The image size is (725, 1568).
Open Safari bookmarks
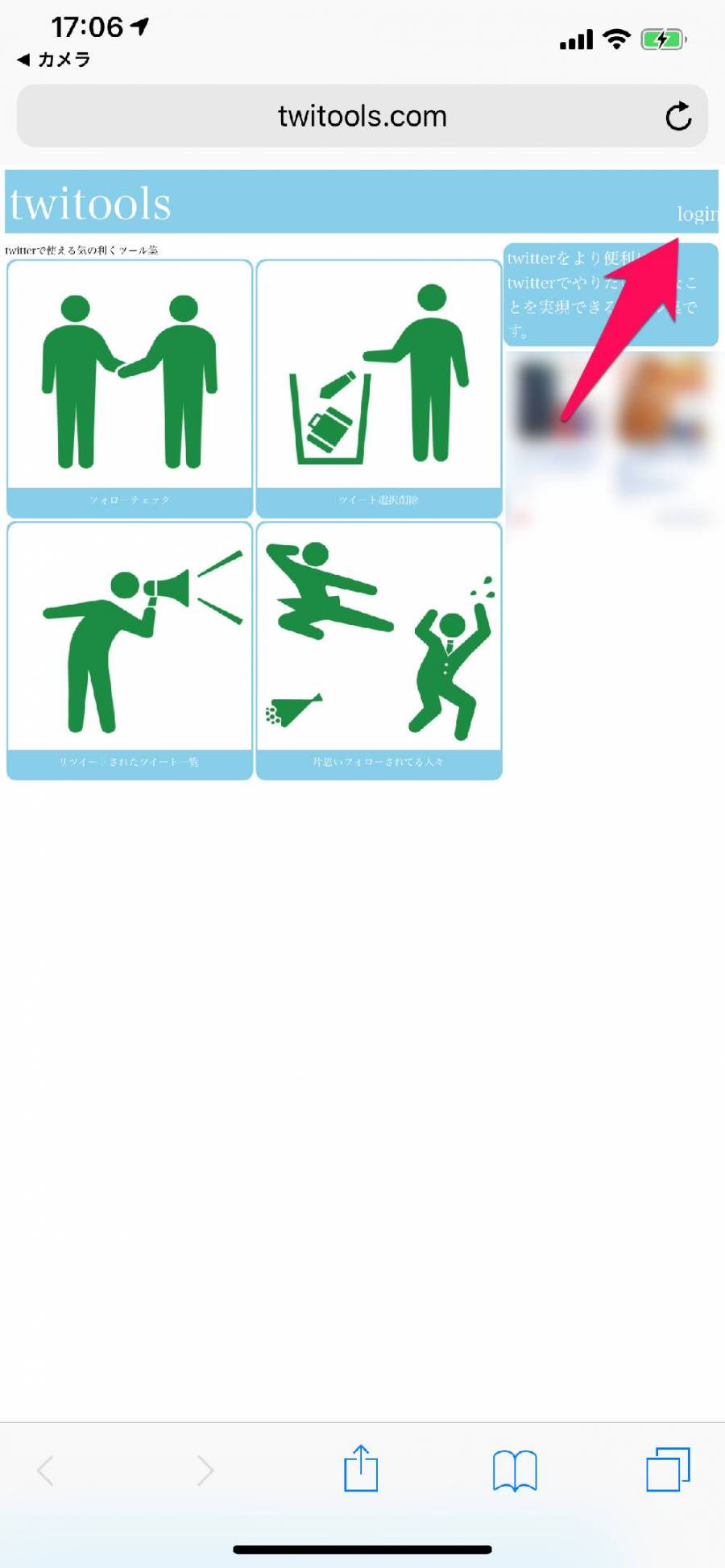[515, 1471]
